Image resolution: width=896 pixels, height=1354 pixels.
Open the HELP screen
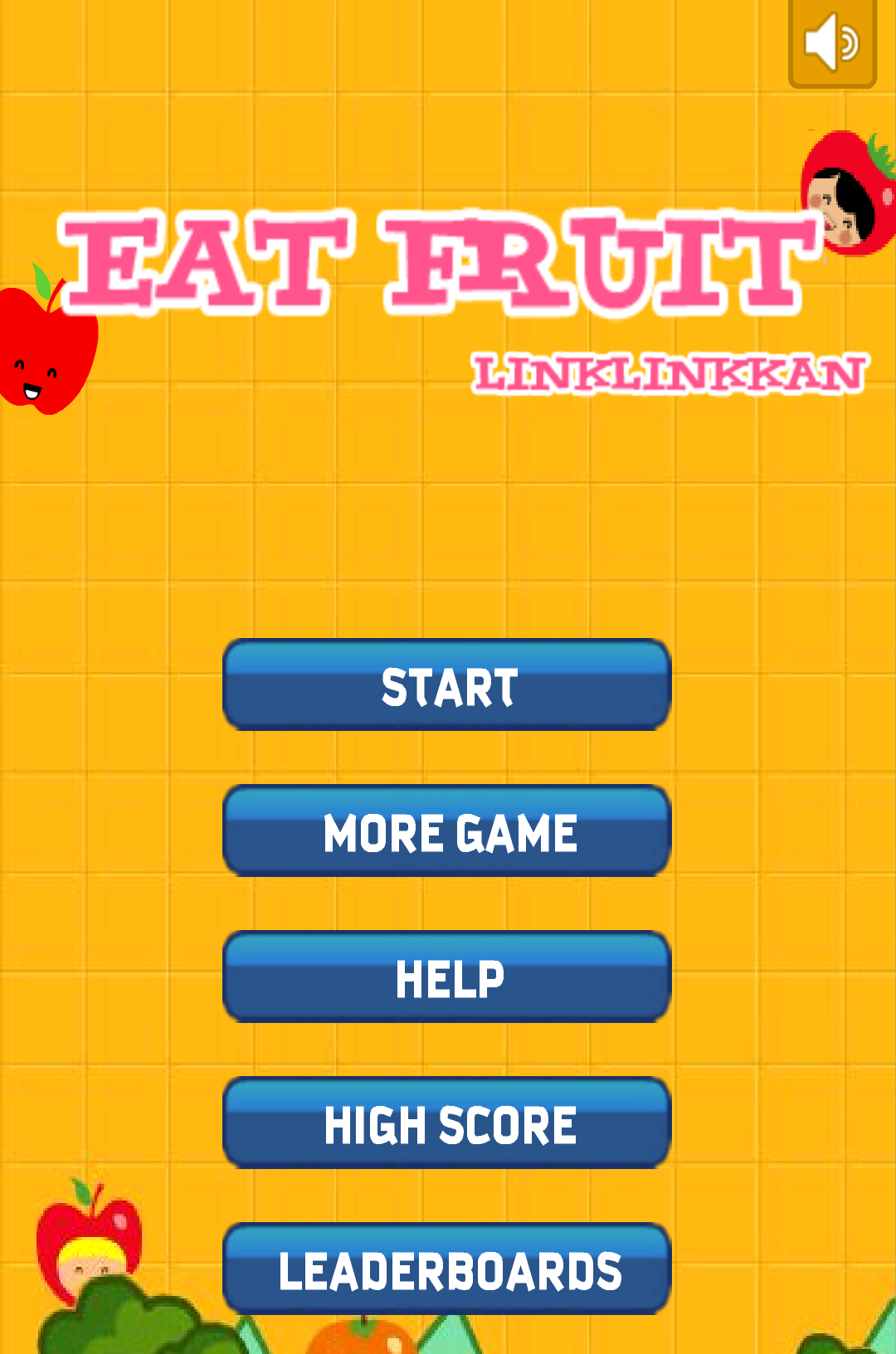(447, 977)
